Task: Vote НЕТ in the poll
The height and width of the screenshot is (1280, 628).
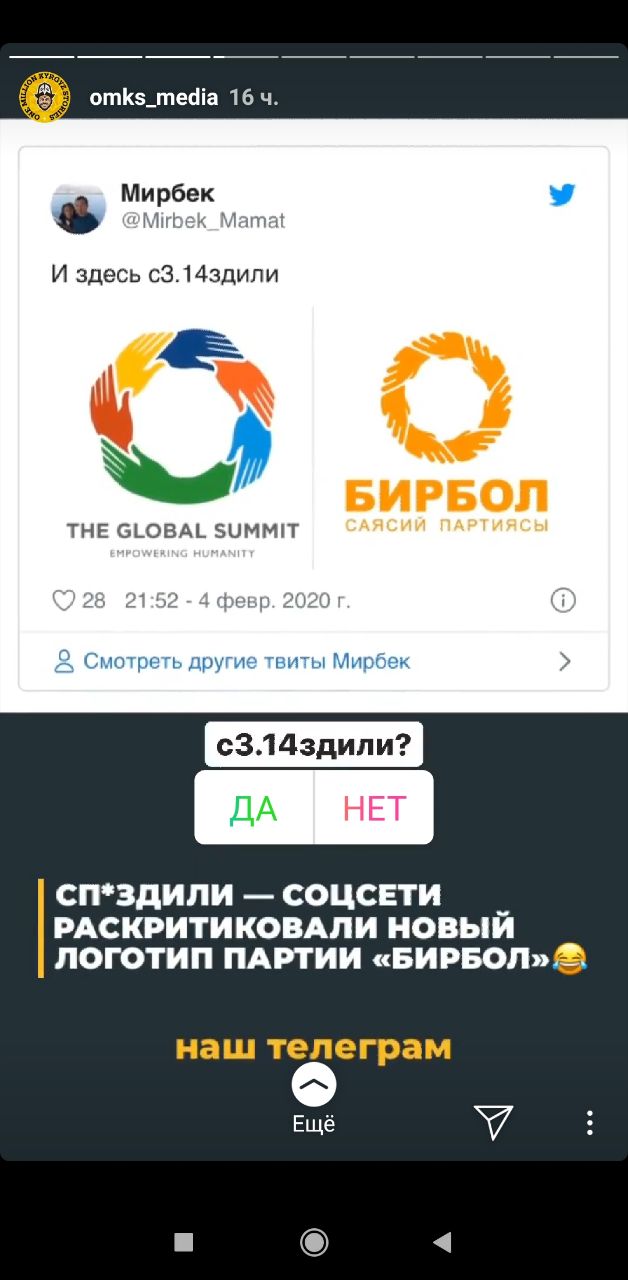Action: pyautogui.click(x=374, y=808)
